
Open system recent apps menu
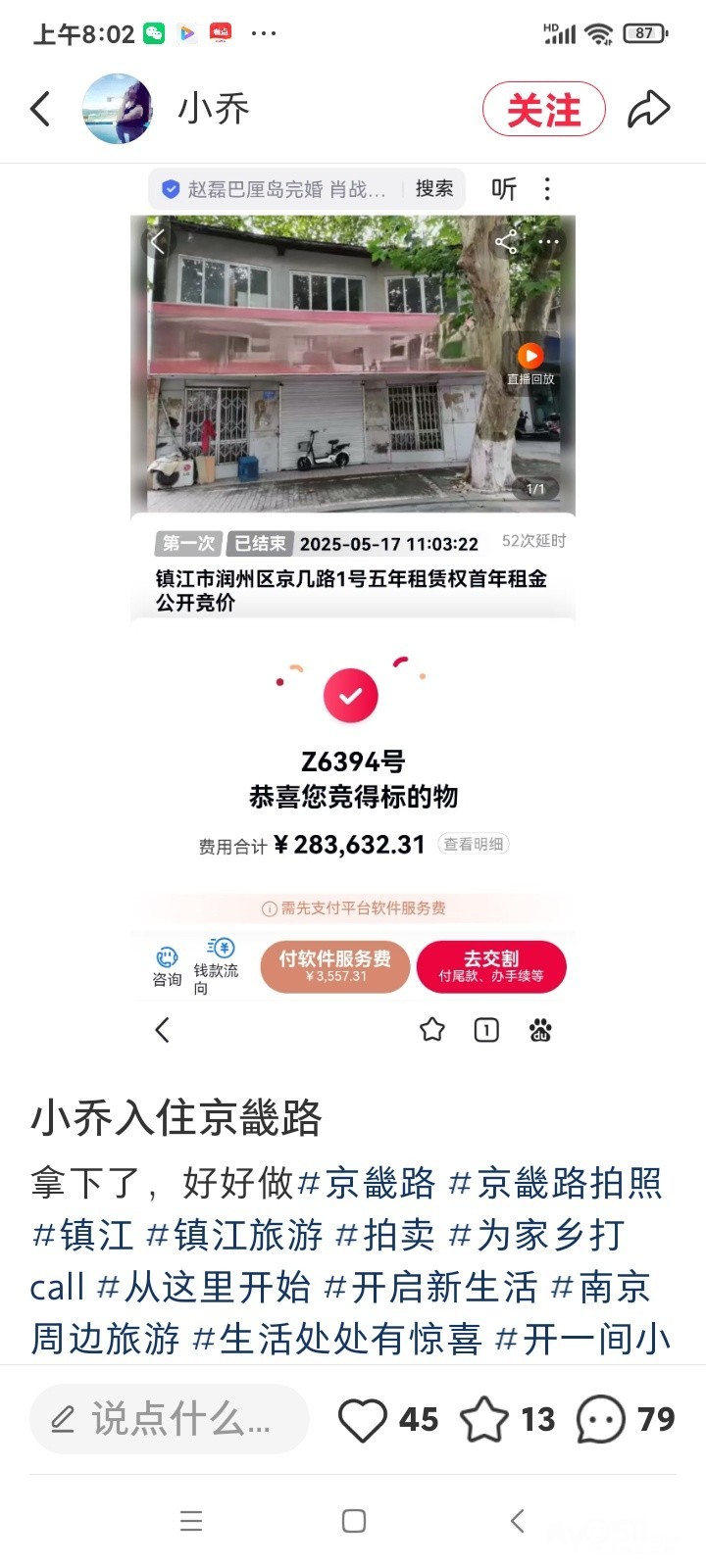191,1521
